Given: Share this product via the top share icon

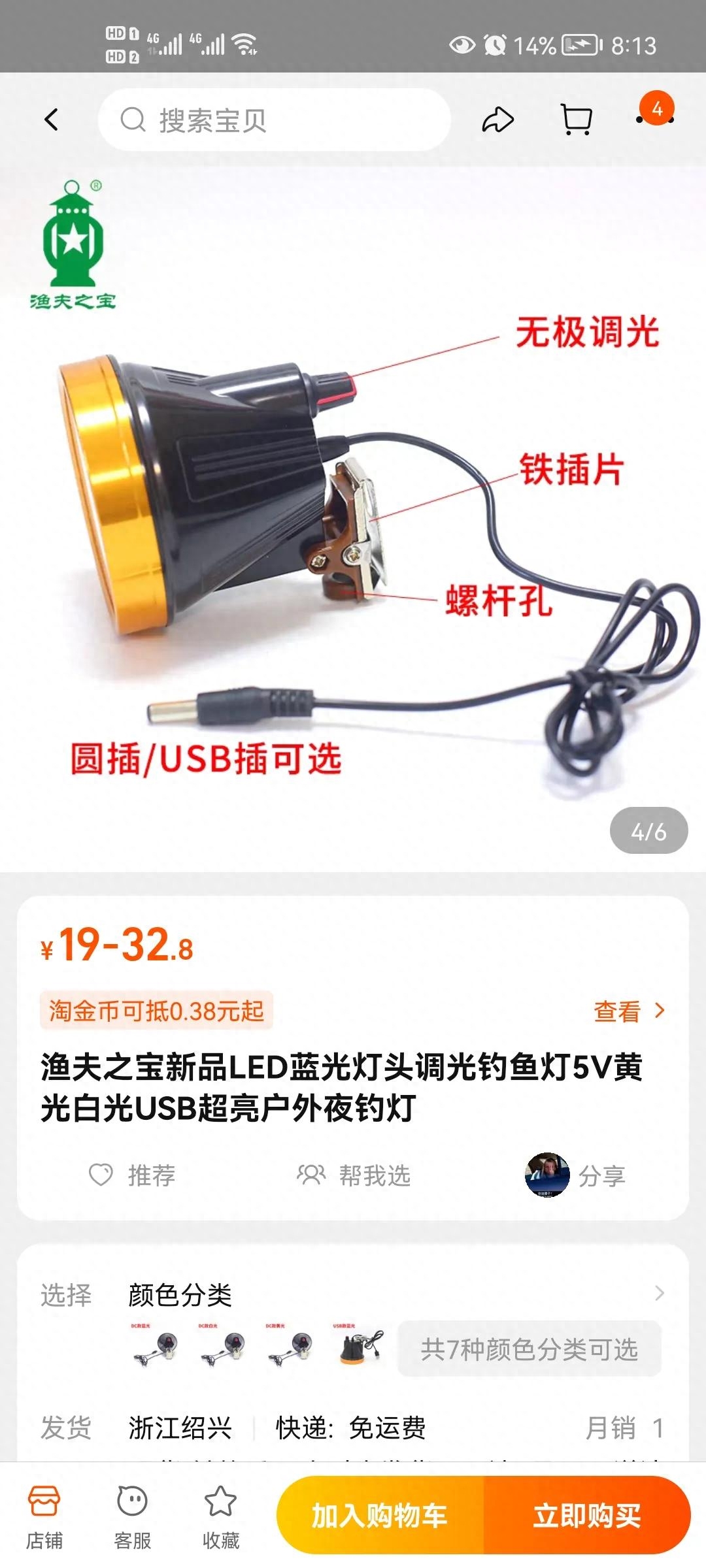Looking at the screenshot, I should (x=497, y=120).
